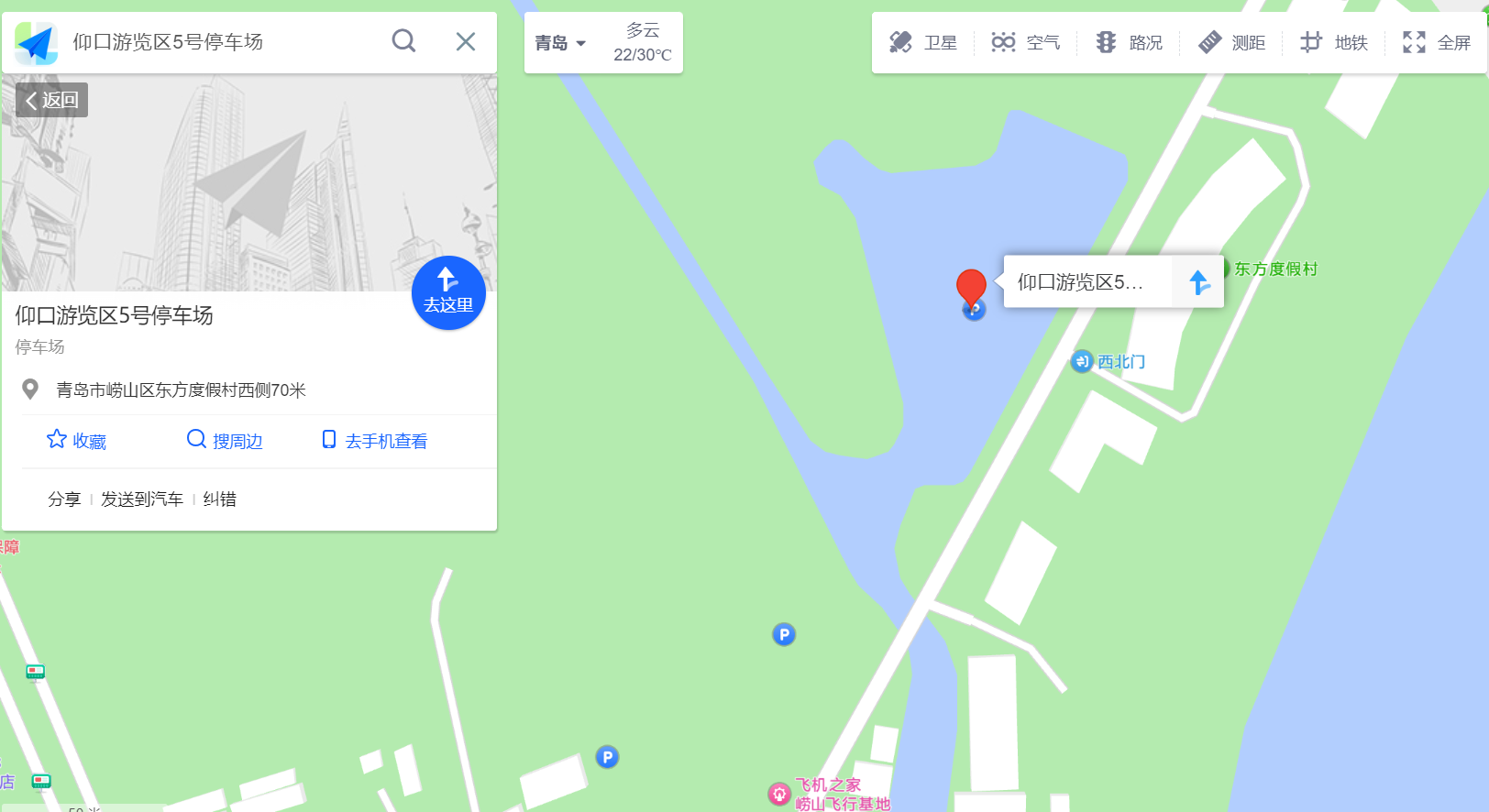Enable 路况 traffic layer

click(1129, 42)
